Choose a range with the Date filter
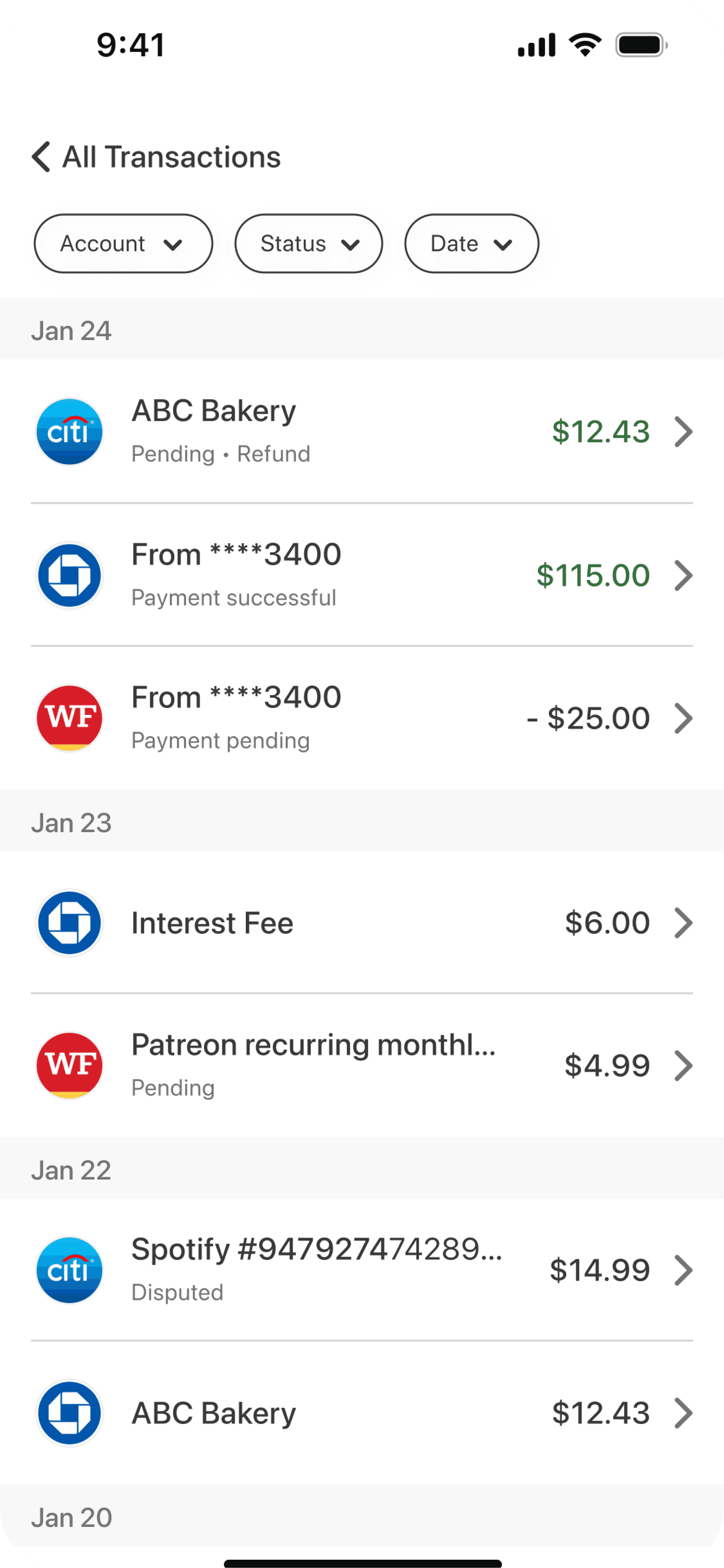 pyautogui.click(x=471, y=244)
